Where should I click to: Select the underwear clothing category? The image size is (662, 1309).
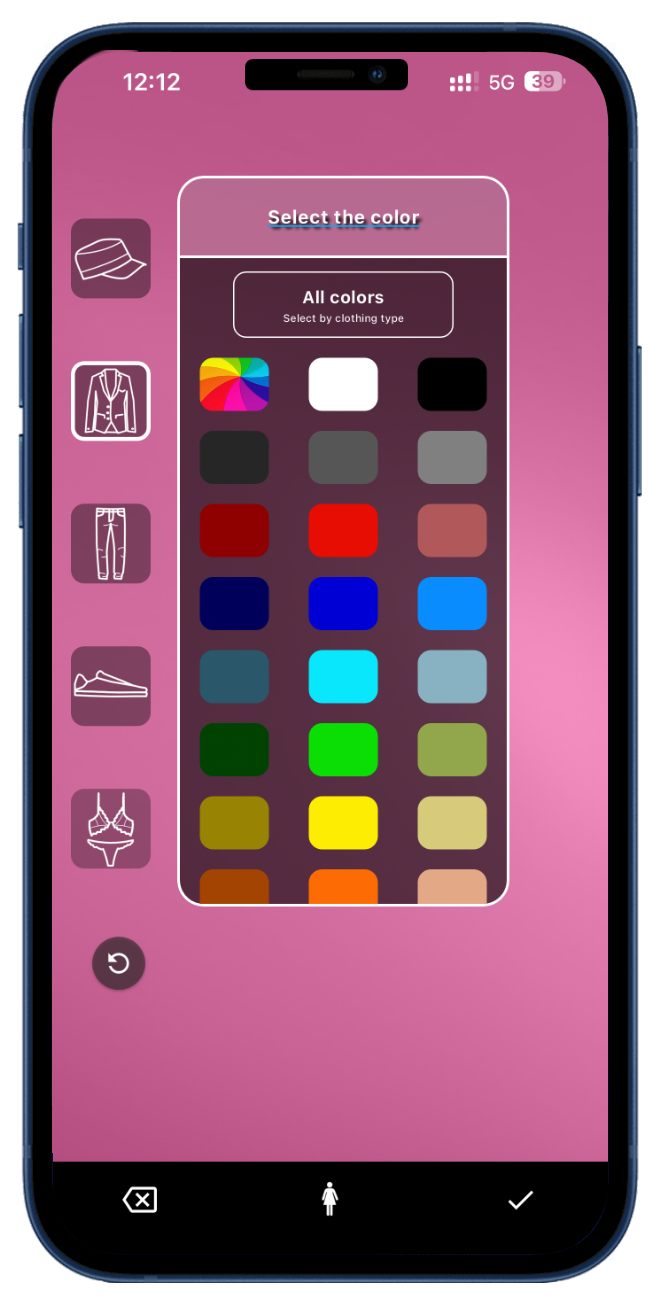coord(110,829)
